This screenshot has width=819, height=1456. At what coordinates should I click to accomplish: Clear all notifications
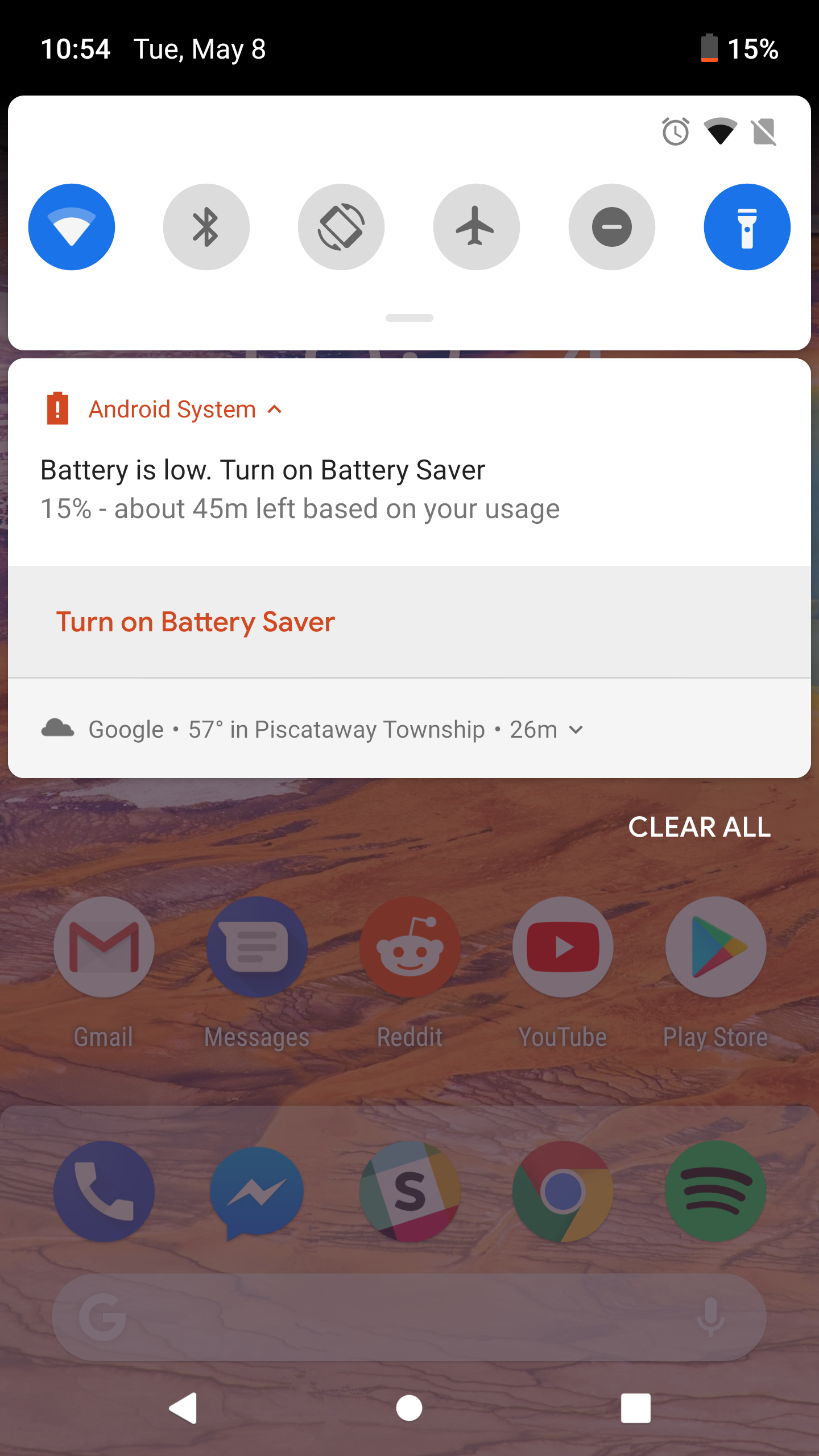click(700, 828)
